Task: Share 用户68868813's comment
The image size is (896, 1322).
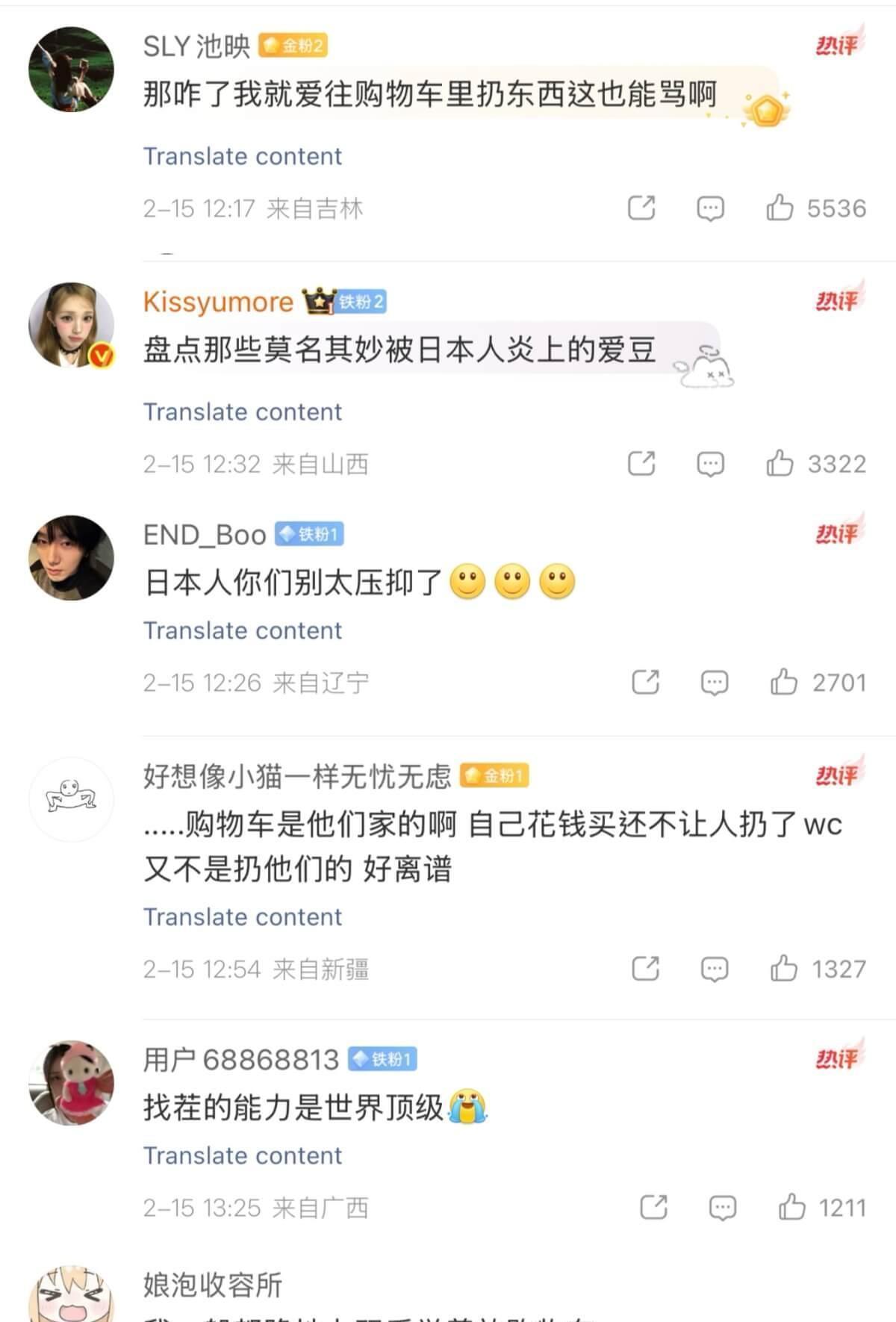Action: point(653,1207)
